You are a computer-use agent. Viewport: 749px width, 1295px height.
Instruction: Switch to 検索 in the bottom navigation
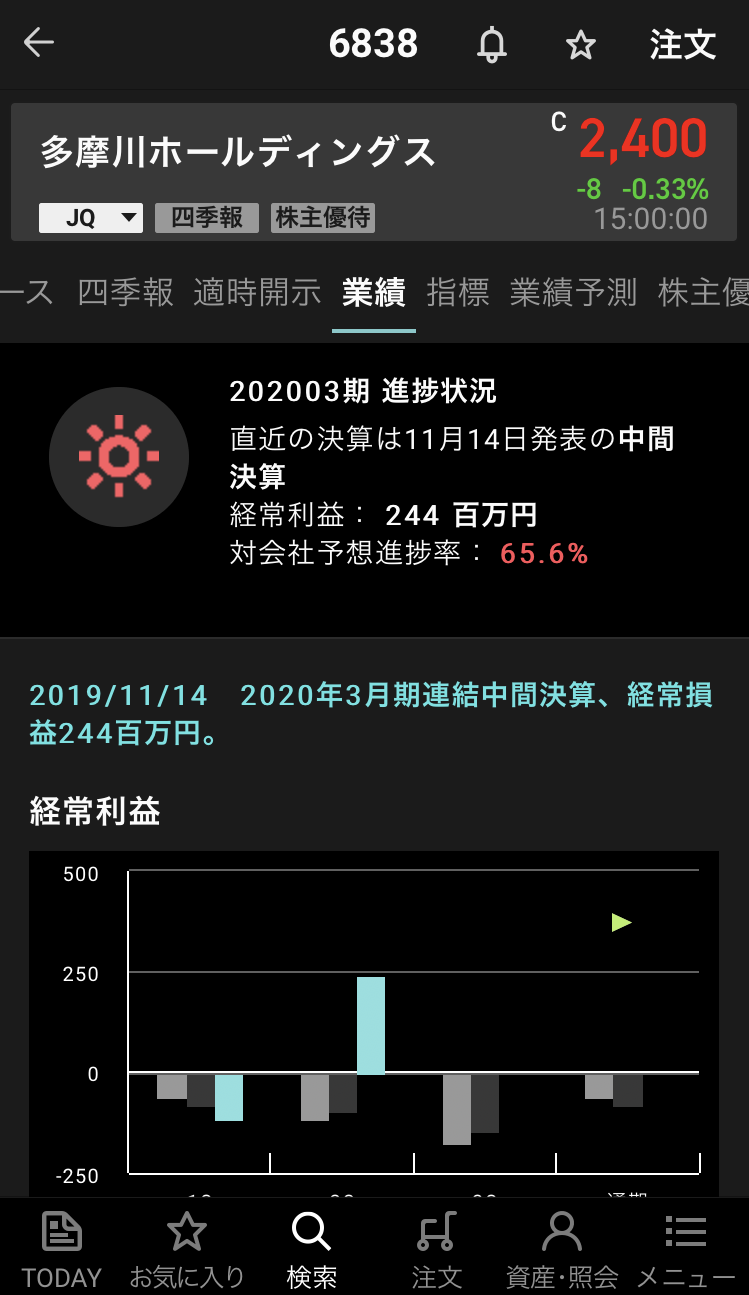311,1248
